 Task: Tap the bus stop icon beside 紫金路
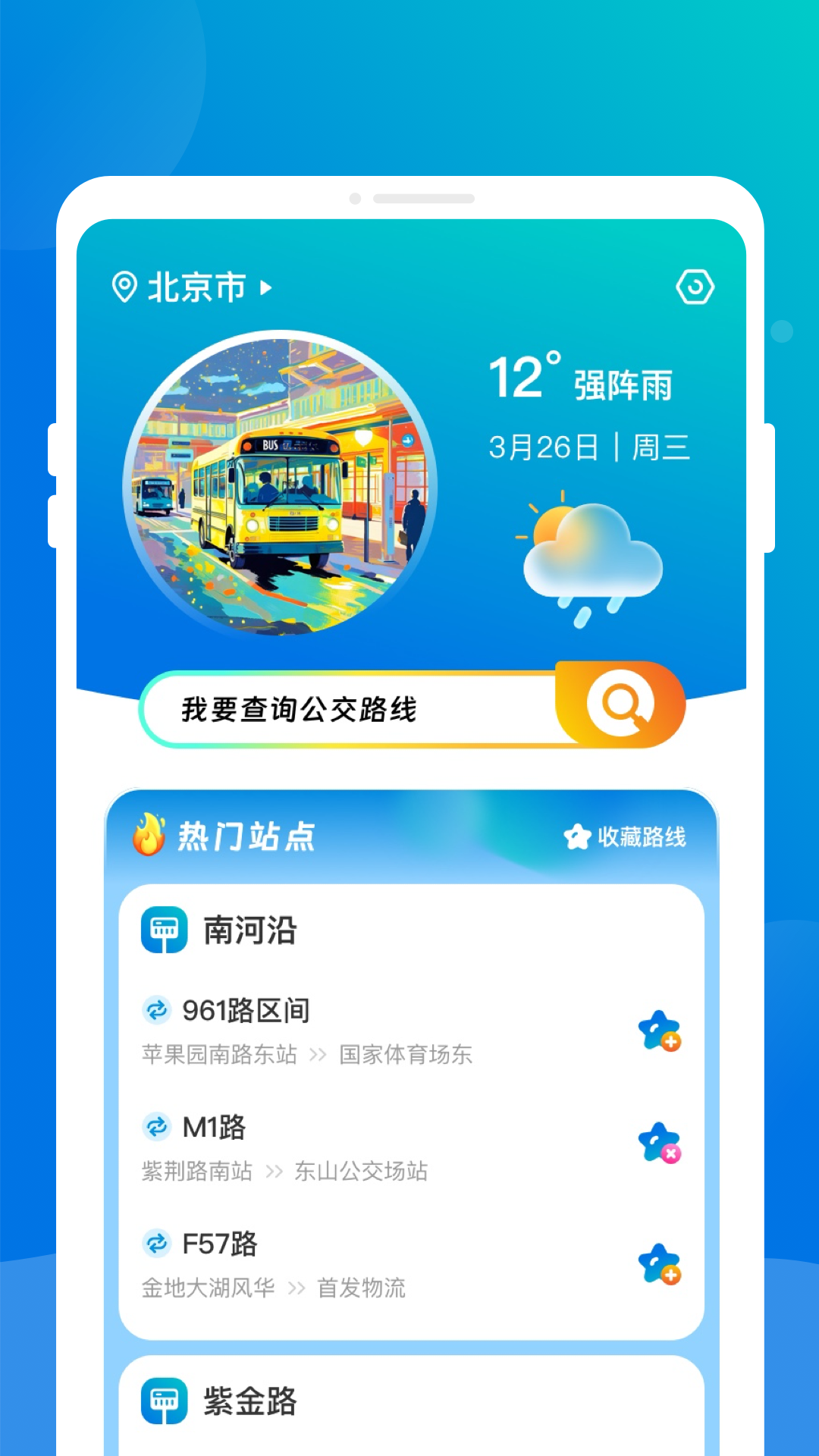163,1401
